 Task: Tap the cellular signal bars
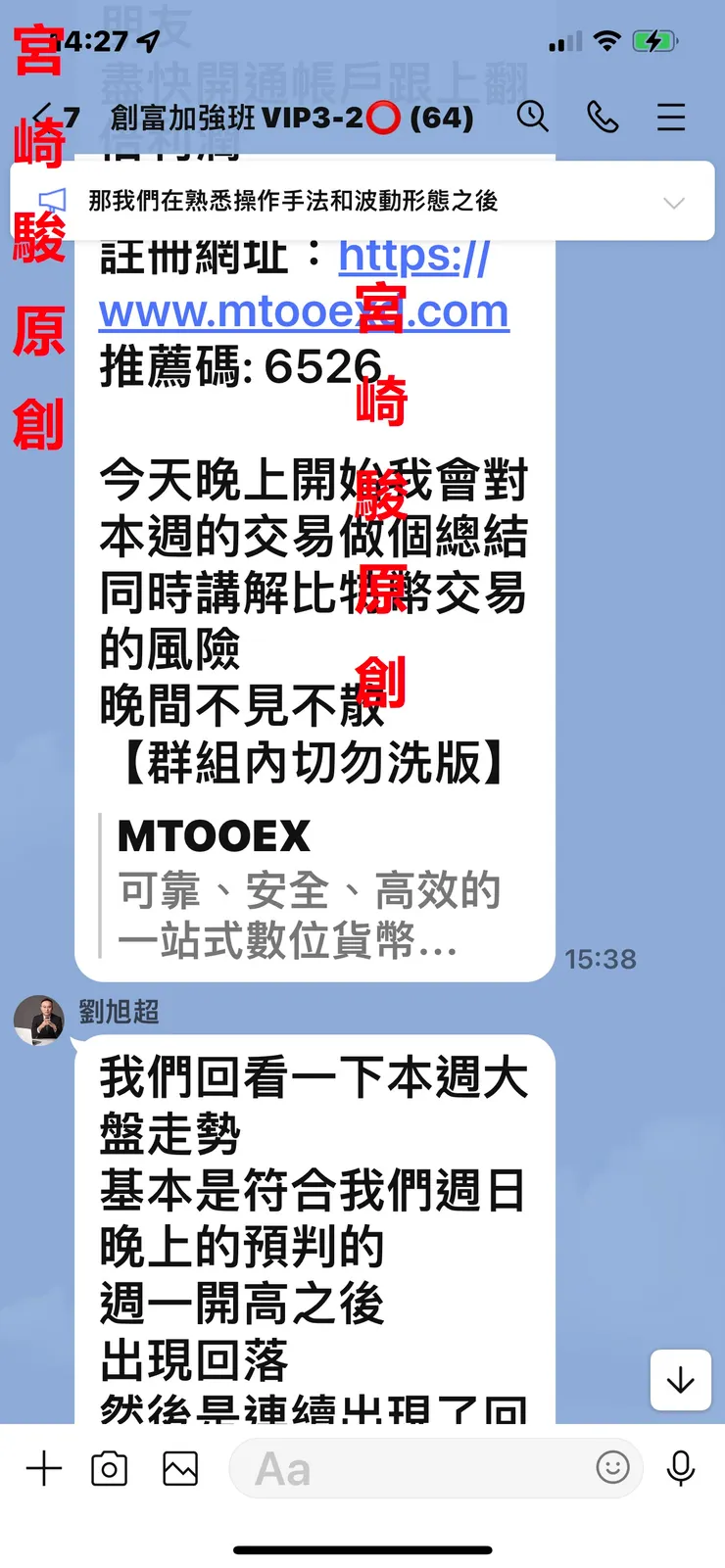(565, 41)
